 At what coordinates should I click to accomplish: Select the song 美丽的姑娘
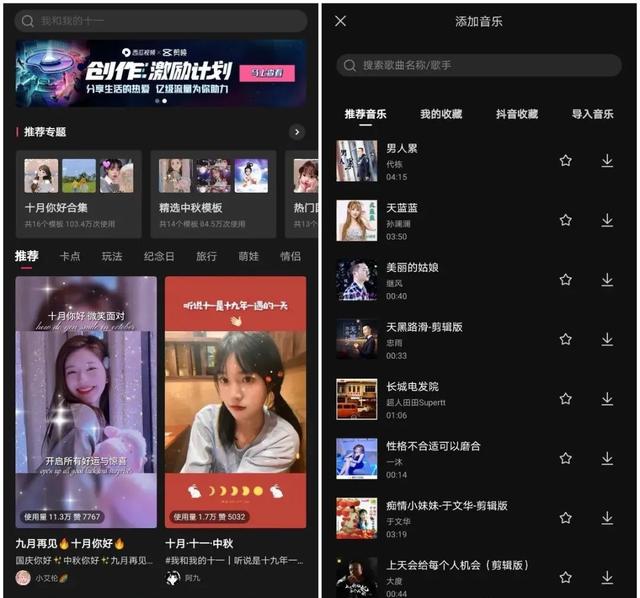pos(440,280)
